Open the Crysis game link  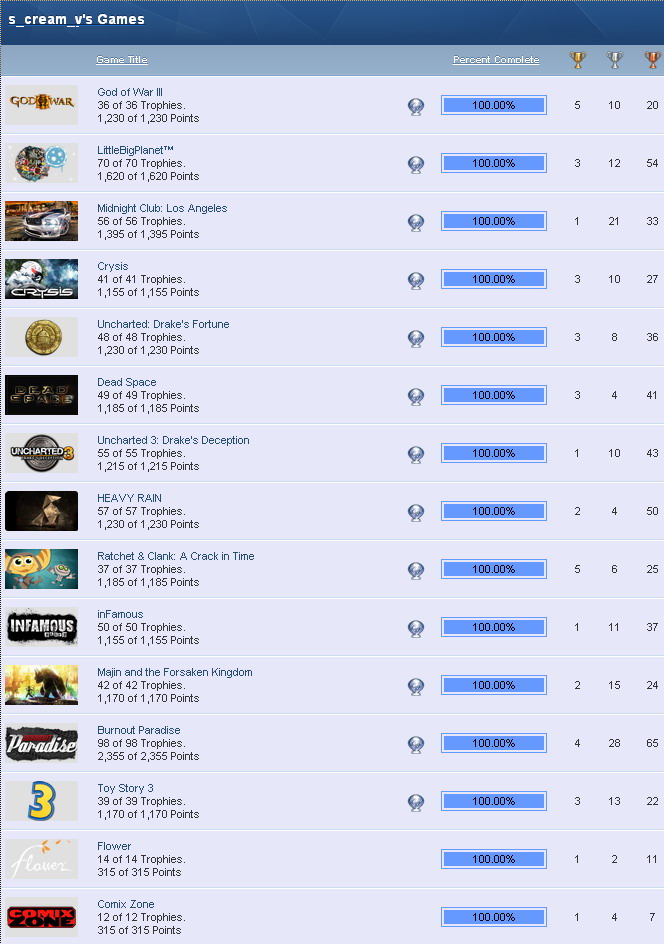click(113, 266)
